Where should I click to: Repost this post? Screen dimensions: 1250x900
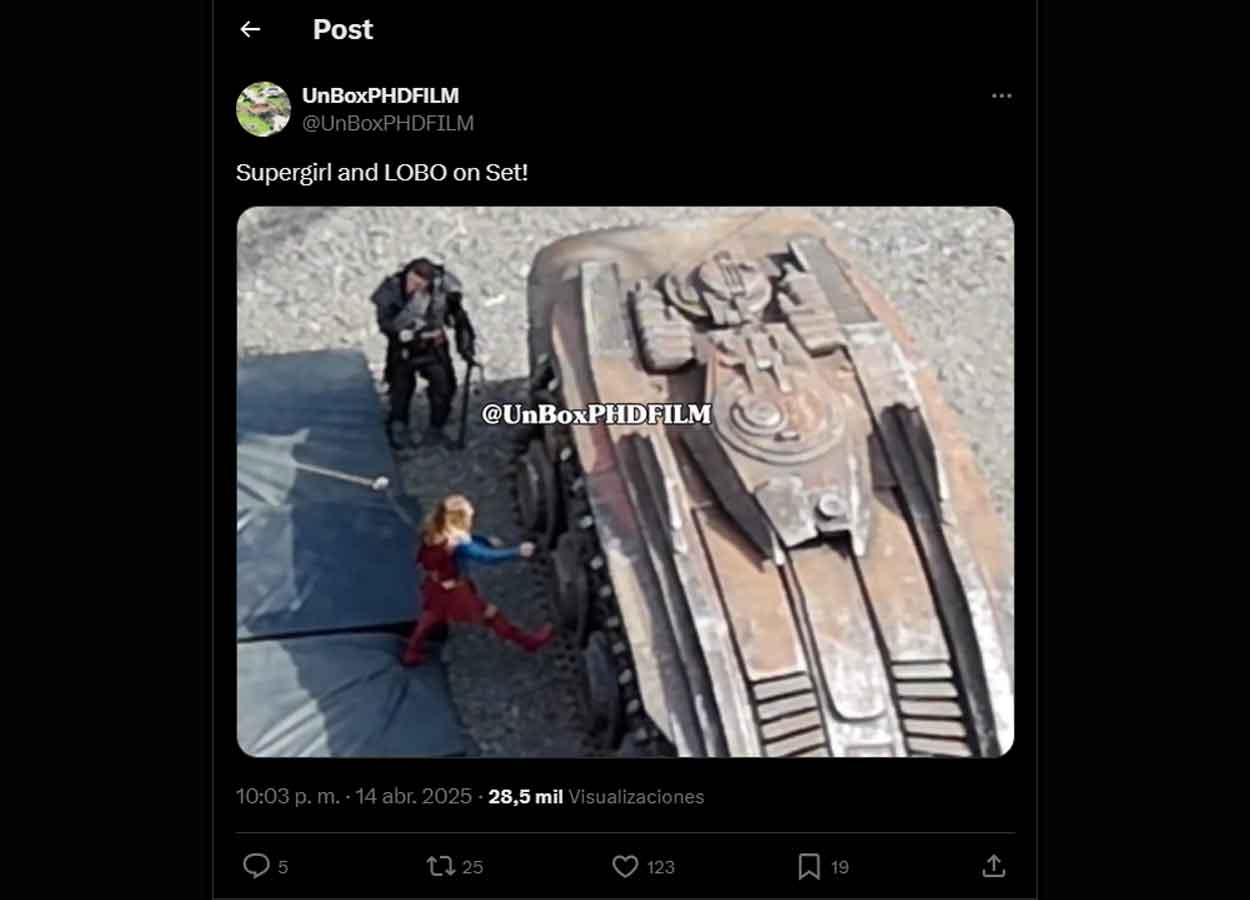441,866
